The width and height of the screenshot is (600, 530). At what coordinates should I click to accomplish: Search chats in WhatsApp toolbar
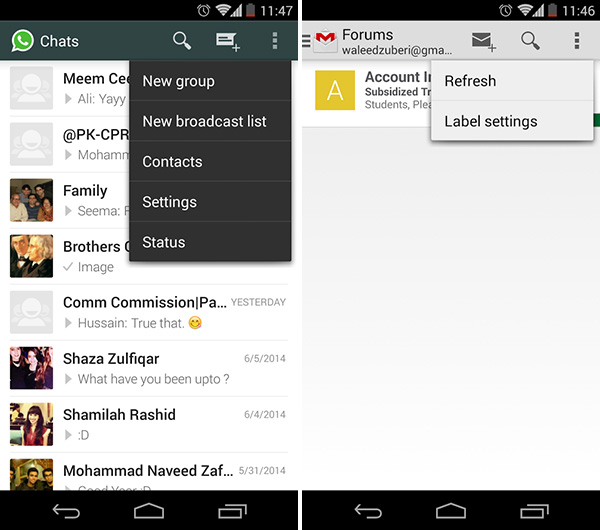[x=182, y=41]
